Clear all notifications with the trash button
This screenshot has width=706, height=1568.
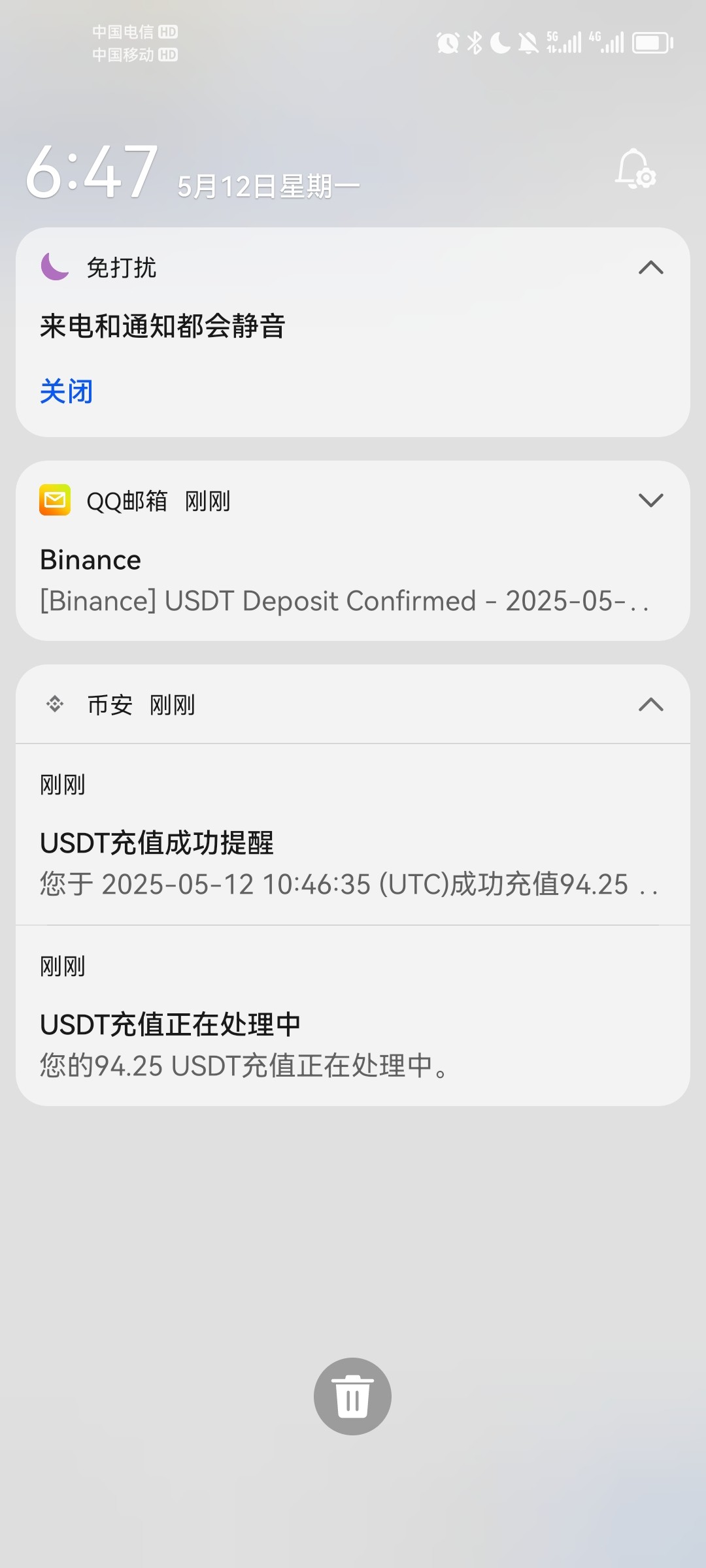[352, 1396]
